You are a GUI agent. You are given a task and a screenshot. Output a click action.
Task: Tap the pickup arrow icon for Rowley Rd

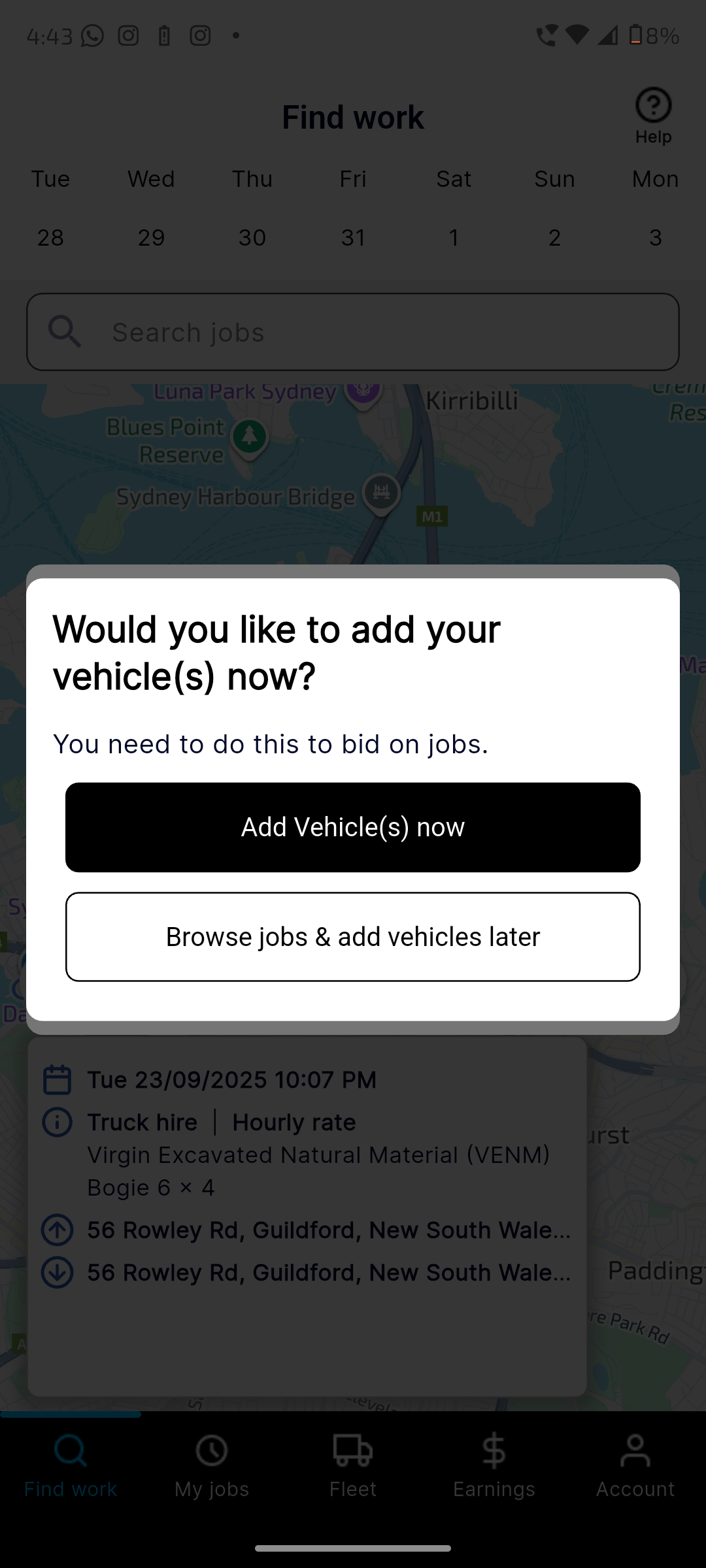(x=58, y=1230)
